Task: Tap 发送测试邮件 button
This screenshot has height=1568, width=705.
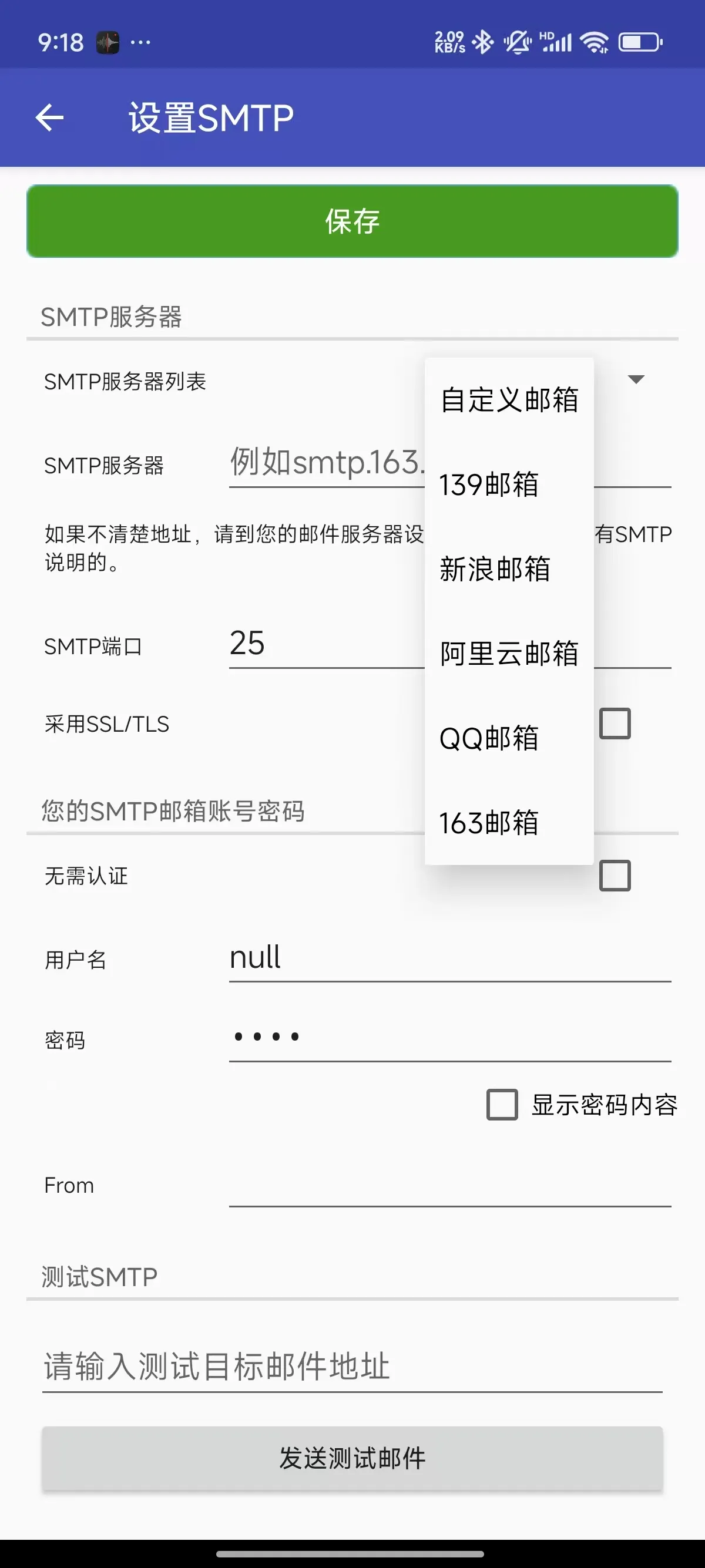Action: tap(352, 1458)
